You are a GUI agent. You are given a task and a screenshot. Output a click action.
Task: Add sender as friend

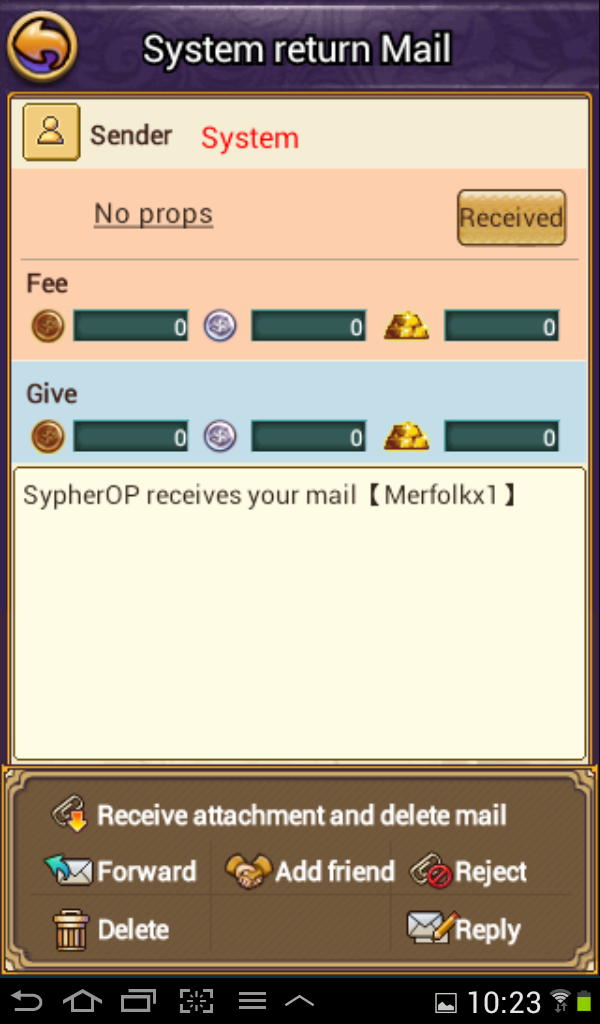311,871
